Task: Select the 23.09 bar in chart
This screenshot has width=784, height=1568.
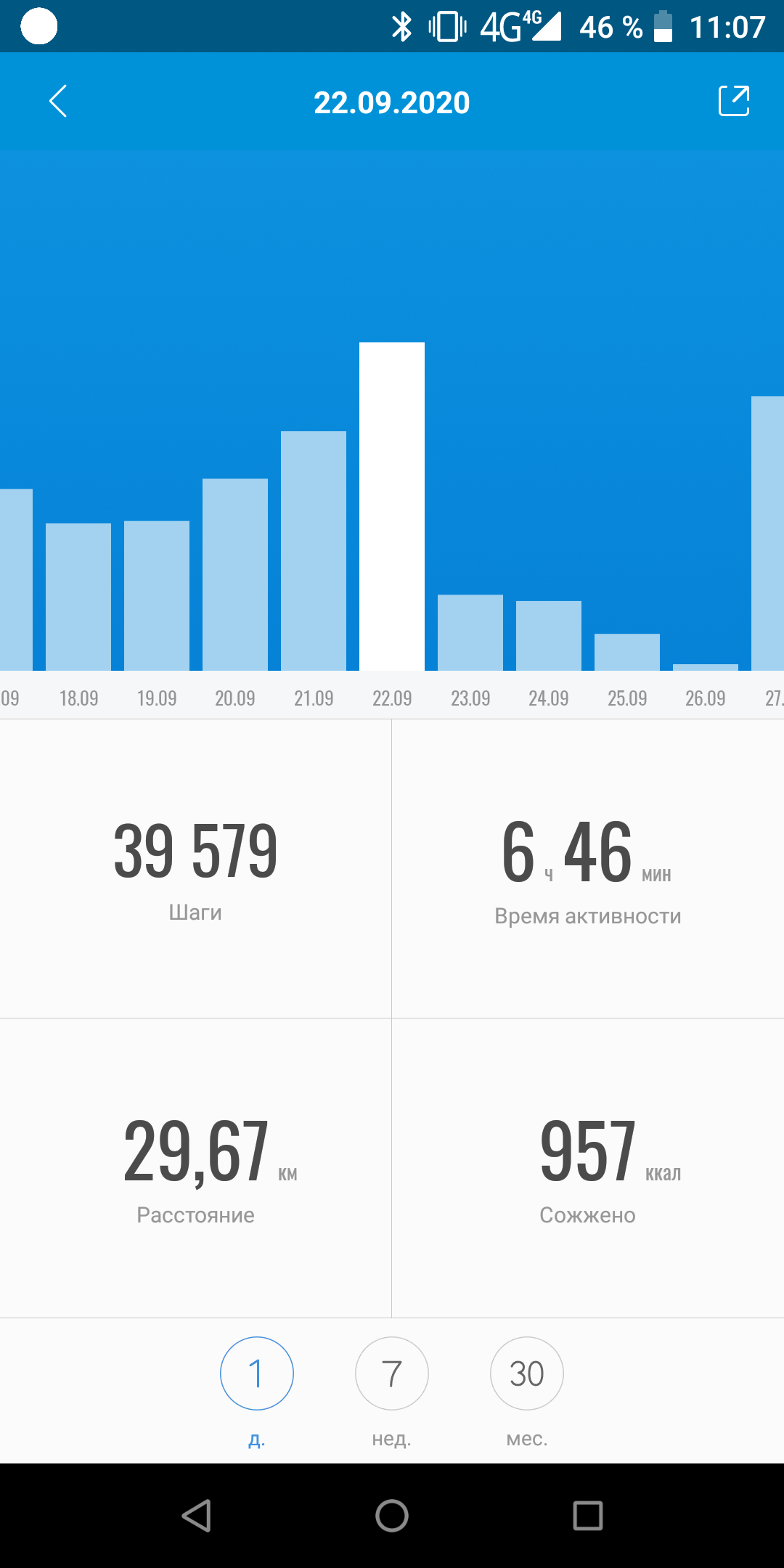Action: 470,633
